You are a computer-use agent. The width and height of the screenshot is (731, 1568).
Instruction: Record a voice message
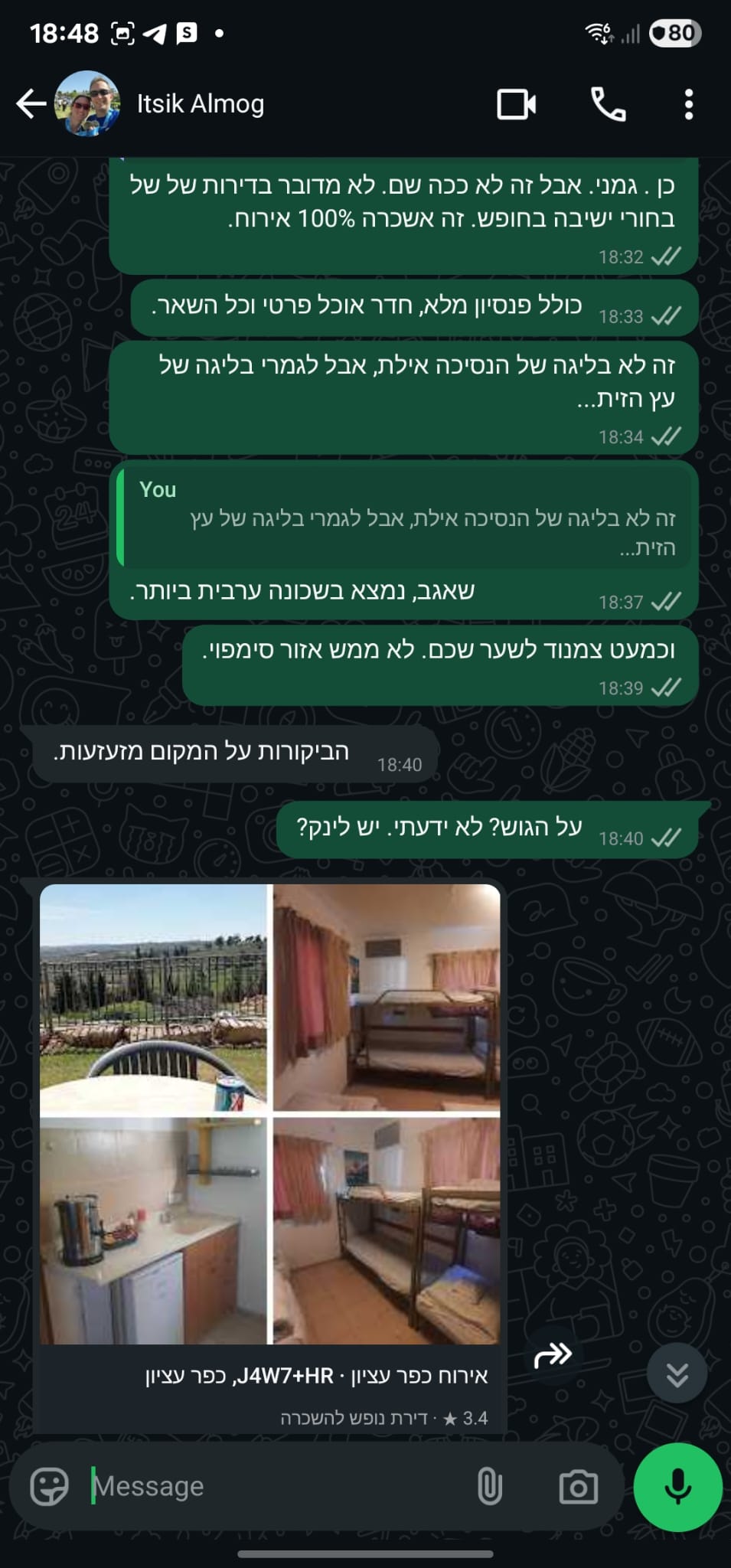[677, 1486]
